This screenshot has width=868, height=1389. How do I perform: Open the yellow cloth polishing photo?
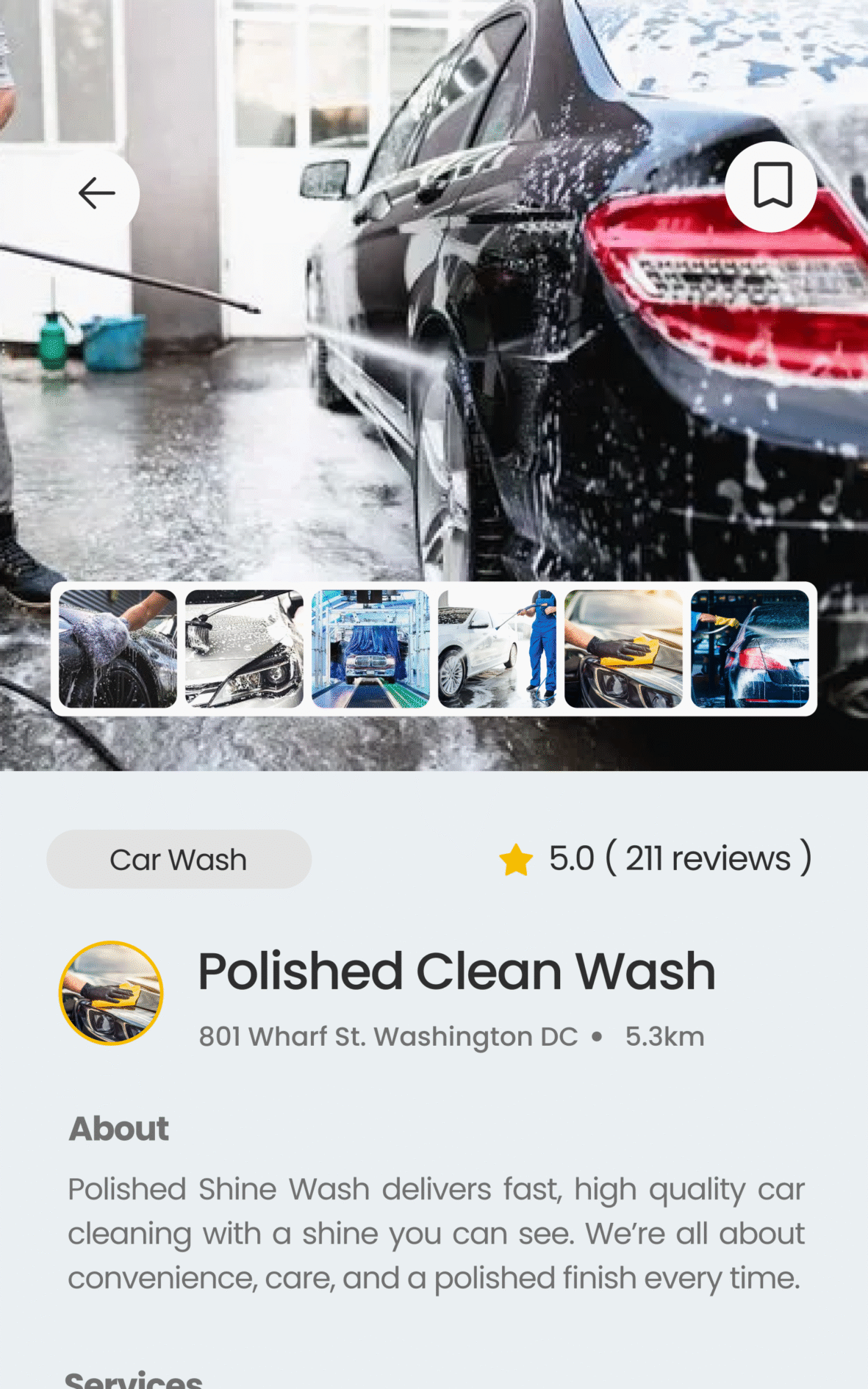[623, 649]
